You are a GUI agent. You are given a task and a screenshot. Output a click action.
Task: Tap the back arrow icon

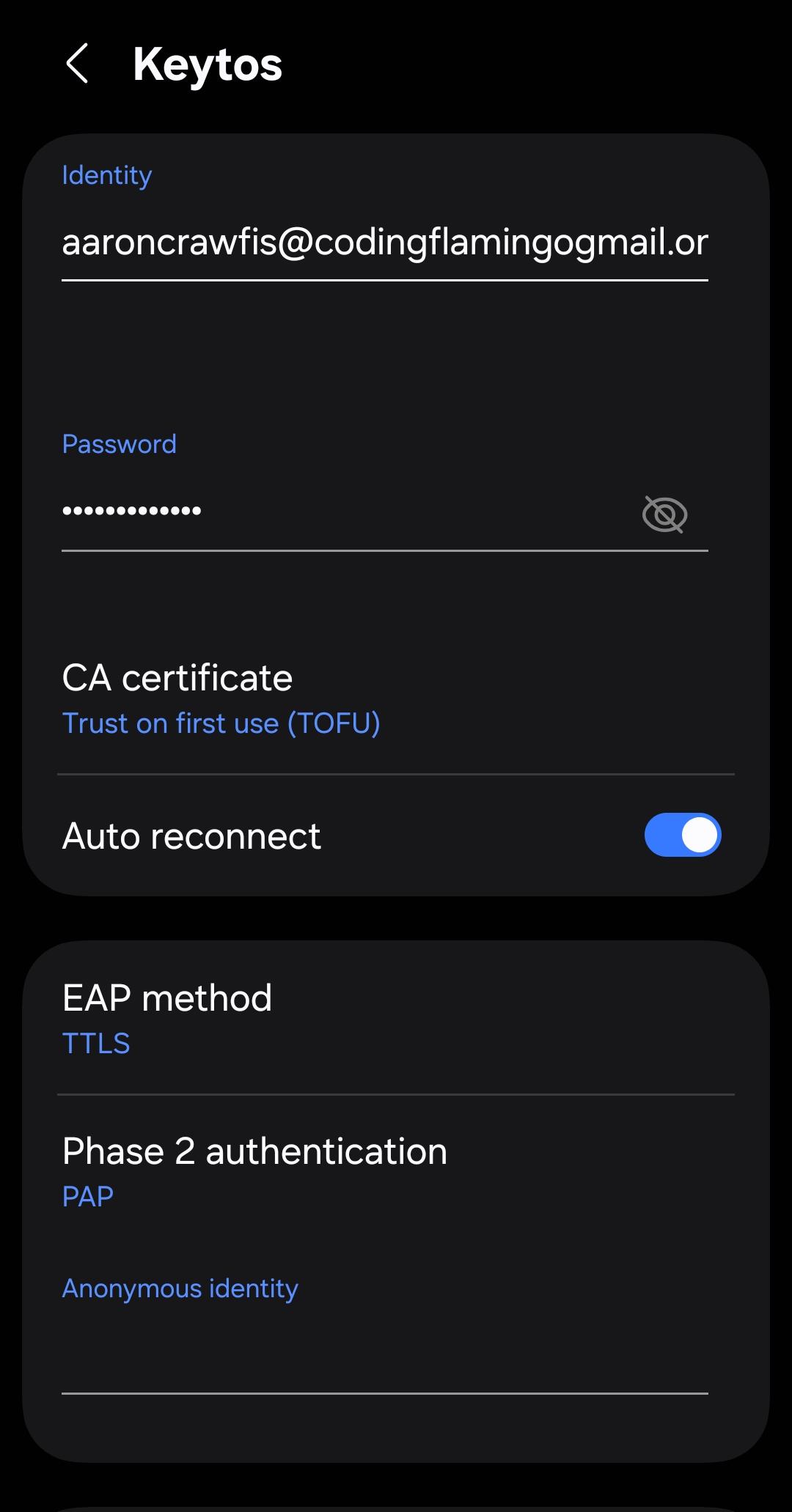[x=79, y=65]
